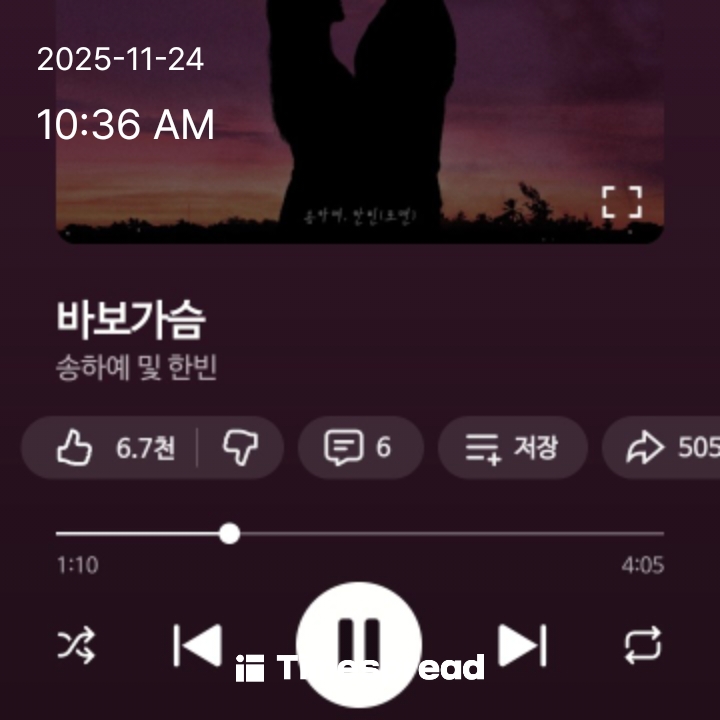This screenshot has width=720, height=720.
Task: Toggle shuffle mode
Action: click(x=76, y=645)
